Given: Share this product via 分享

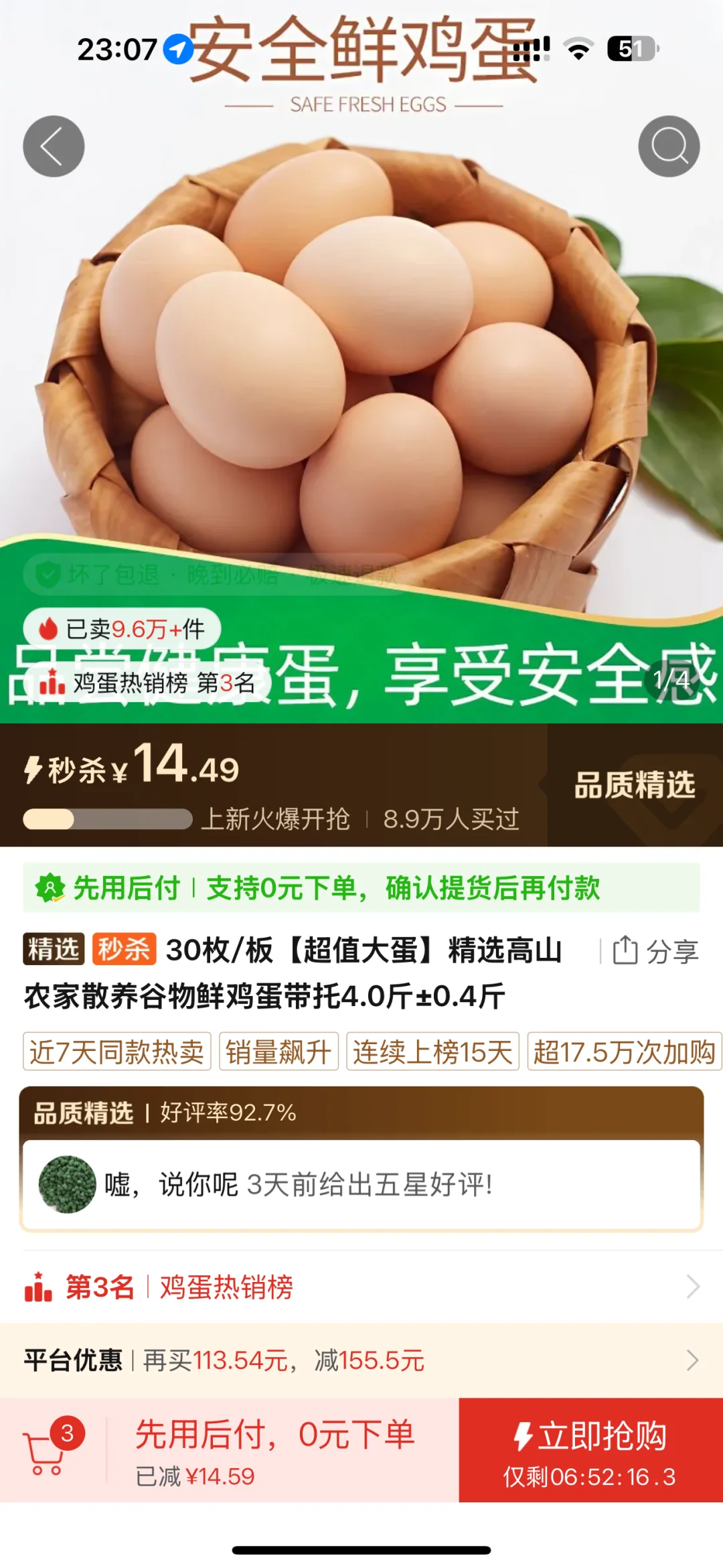Looking at the screenshot, I should (x=657, y=950).
